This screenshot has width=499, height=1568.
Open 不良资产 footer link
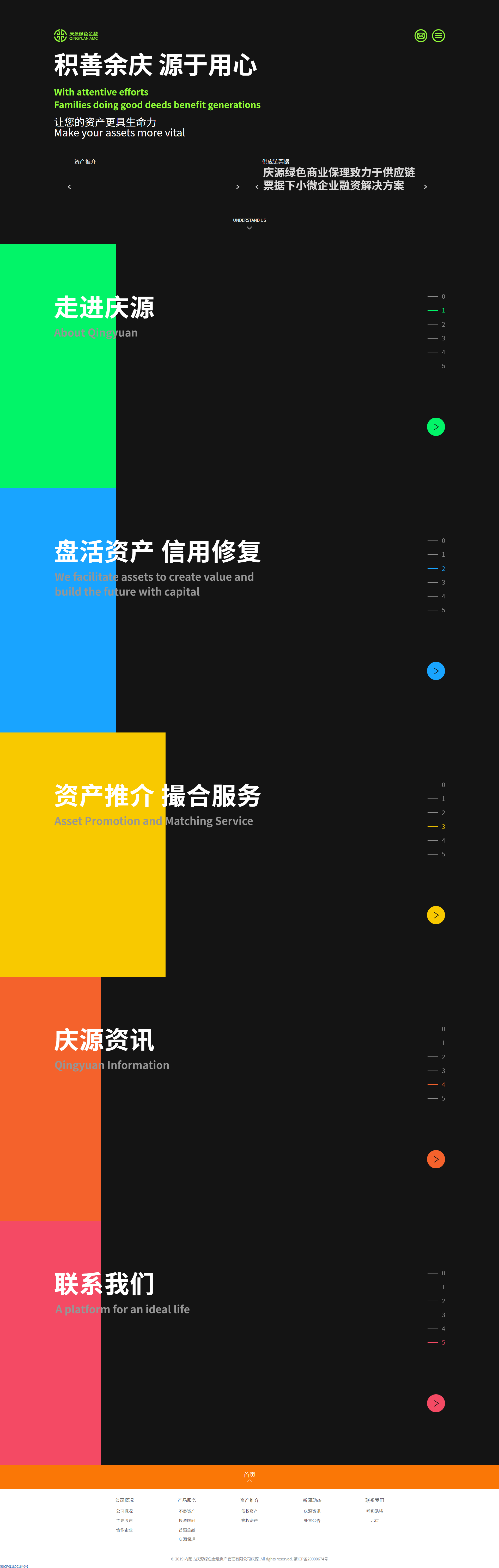click(187, 1511)
